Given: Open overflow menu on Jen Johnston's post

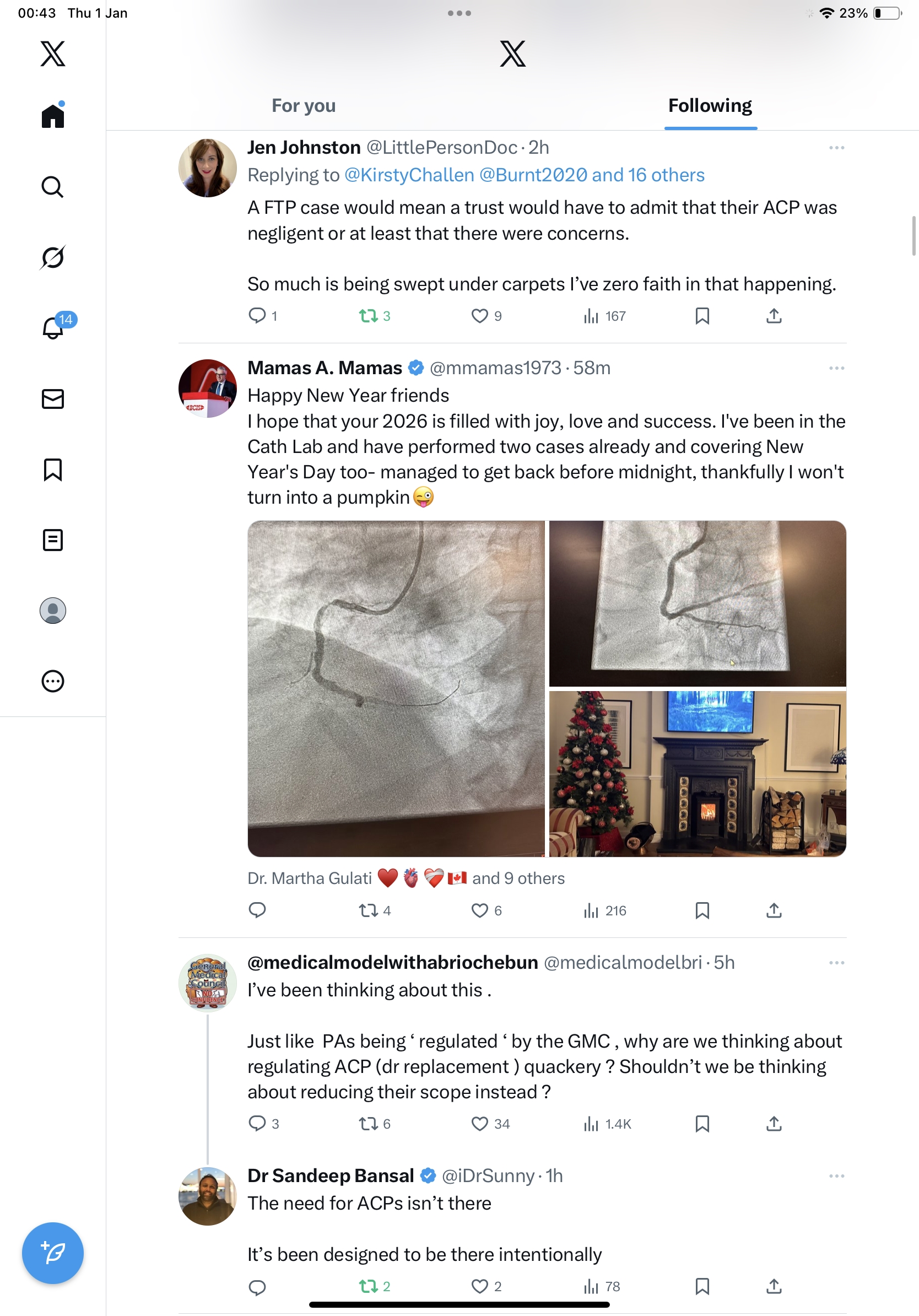Looking at the screenshot, I should coord(836,148).
